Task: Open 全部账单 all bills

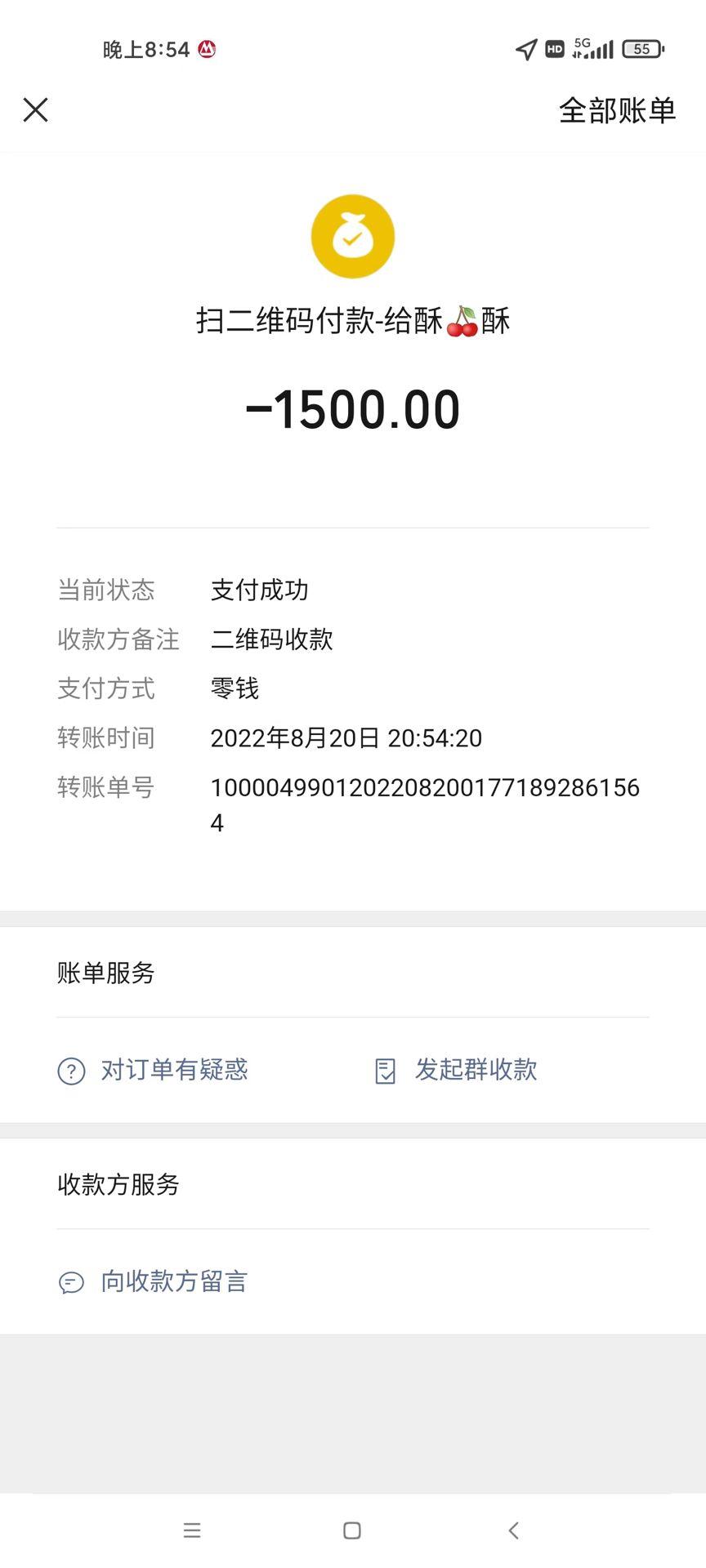Action: pyautogui.click(x=617, y=110)
